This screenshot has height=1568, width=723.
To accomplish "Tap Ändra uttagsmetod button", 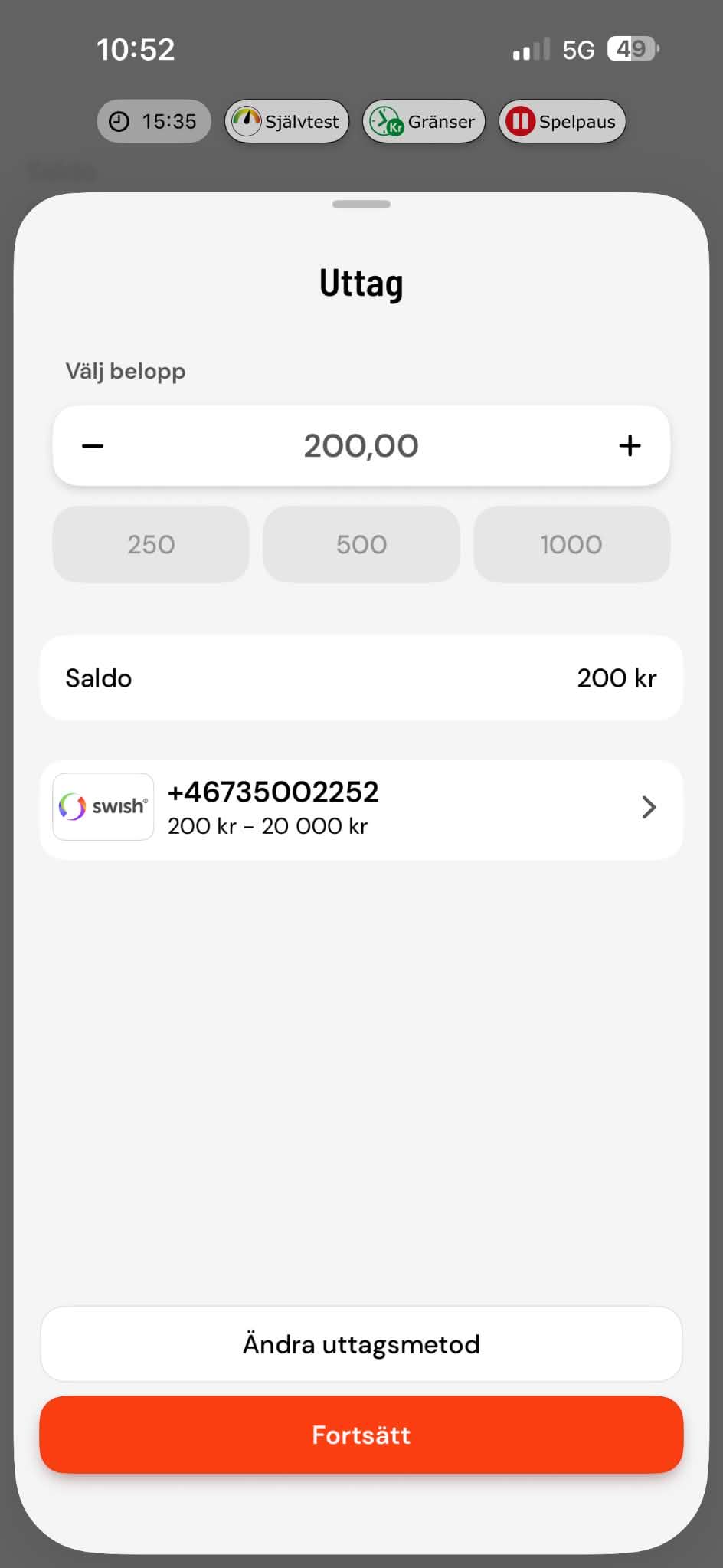I will click(x=361, y=1344).
